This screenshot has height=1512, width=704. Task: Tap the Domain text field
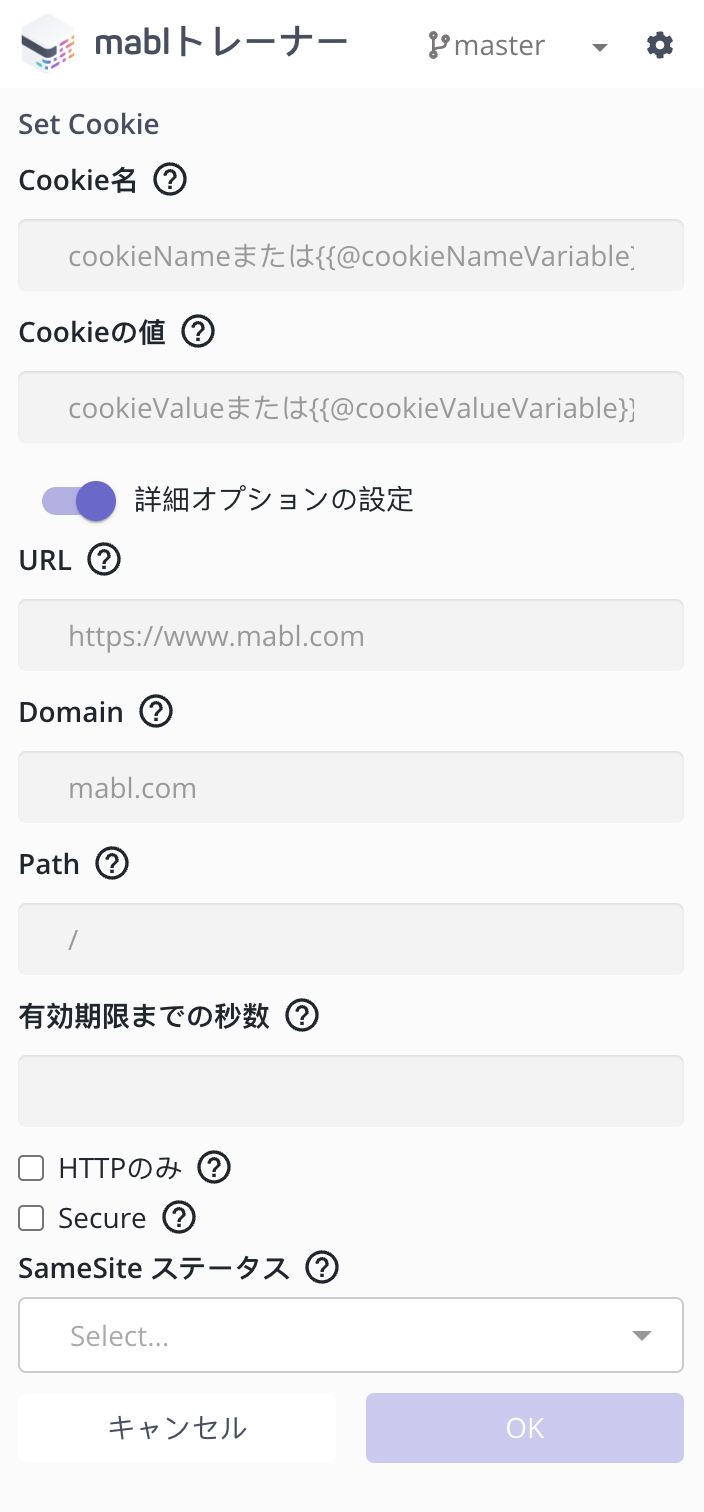tap(350, 788)
